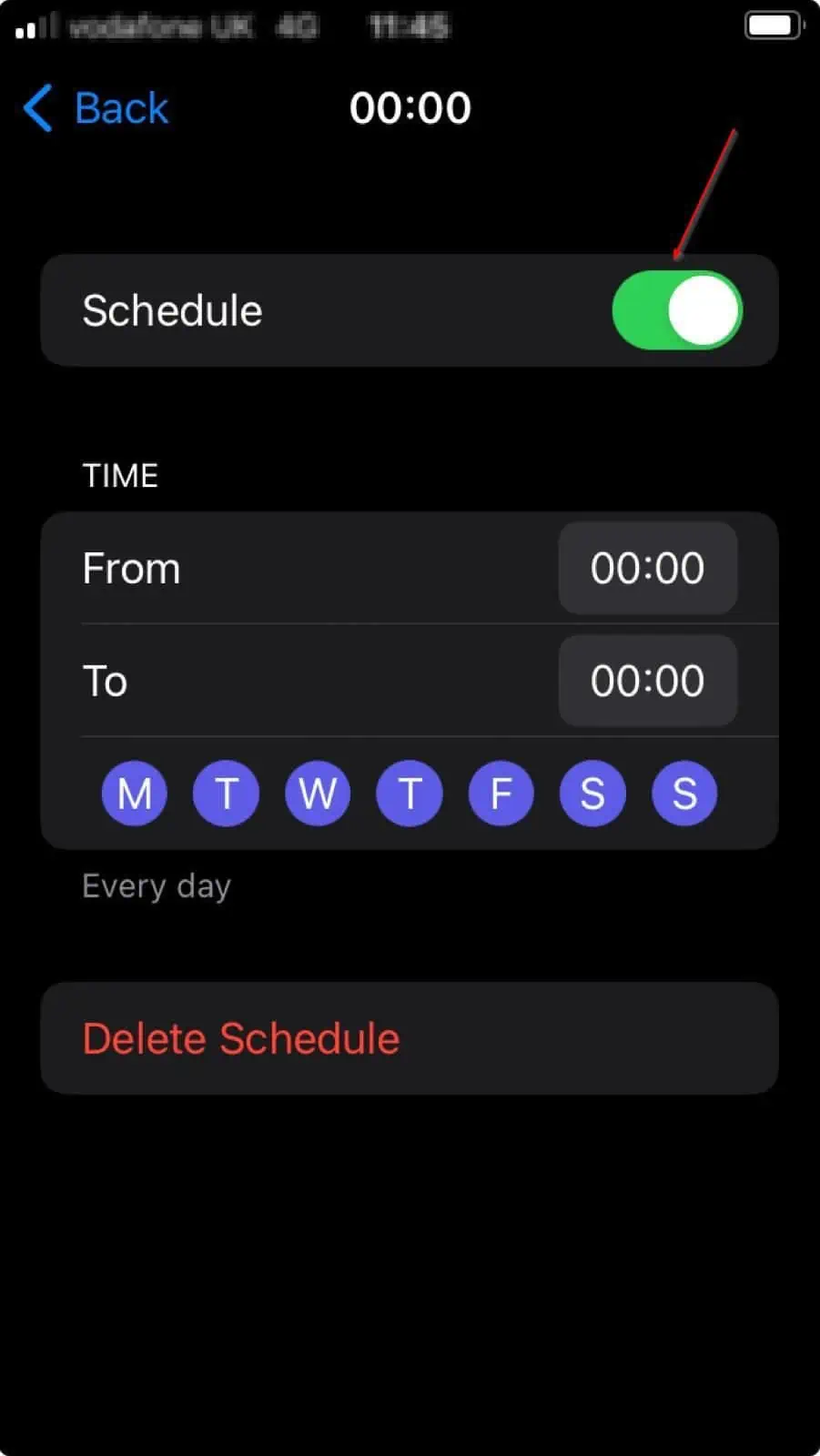
Task: Deselect Monday in the day row
Action: pos(135,794)
